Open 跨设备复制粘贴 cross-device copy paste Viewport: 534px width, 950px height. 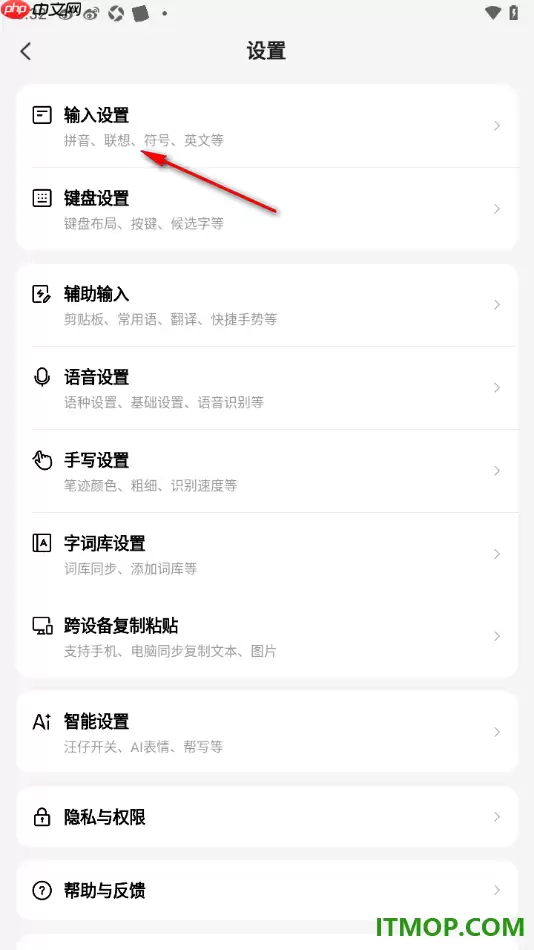coord(267,637)
